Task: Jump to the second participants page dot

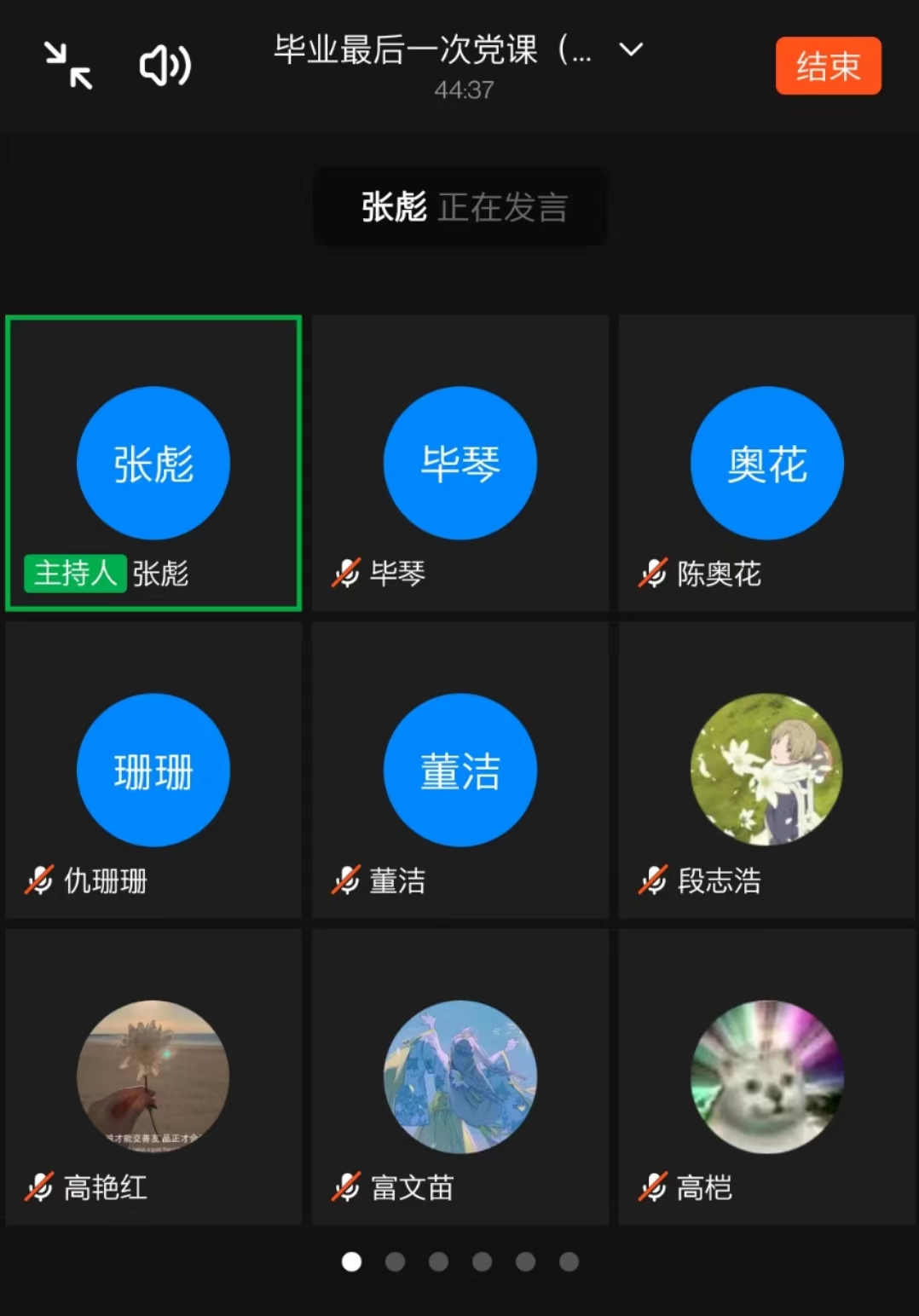Action: (x=395, y=1261)
